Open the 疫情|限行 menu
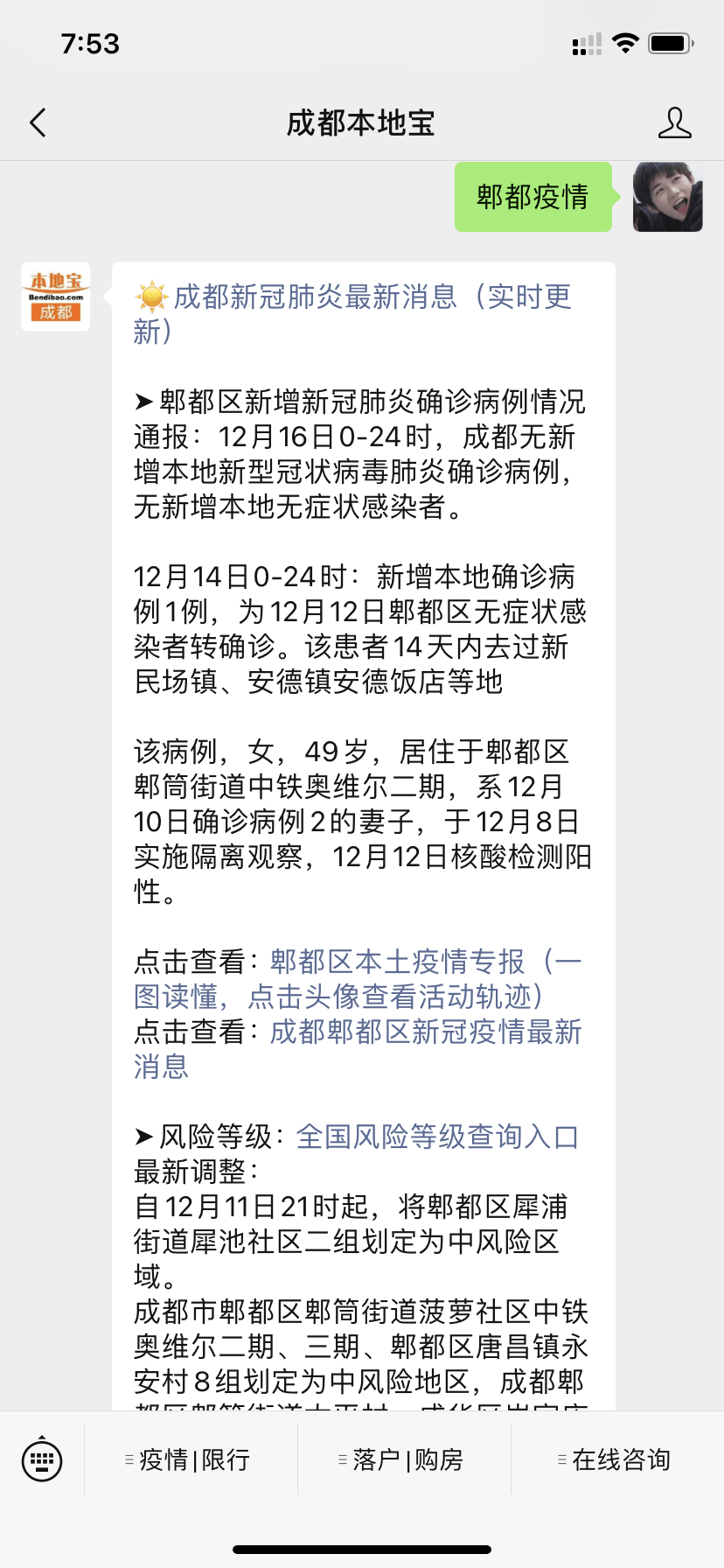 click(191, 1459)
